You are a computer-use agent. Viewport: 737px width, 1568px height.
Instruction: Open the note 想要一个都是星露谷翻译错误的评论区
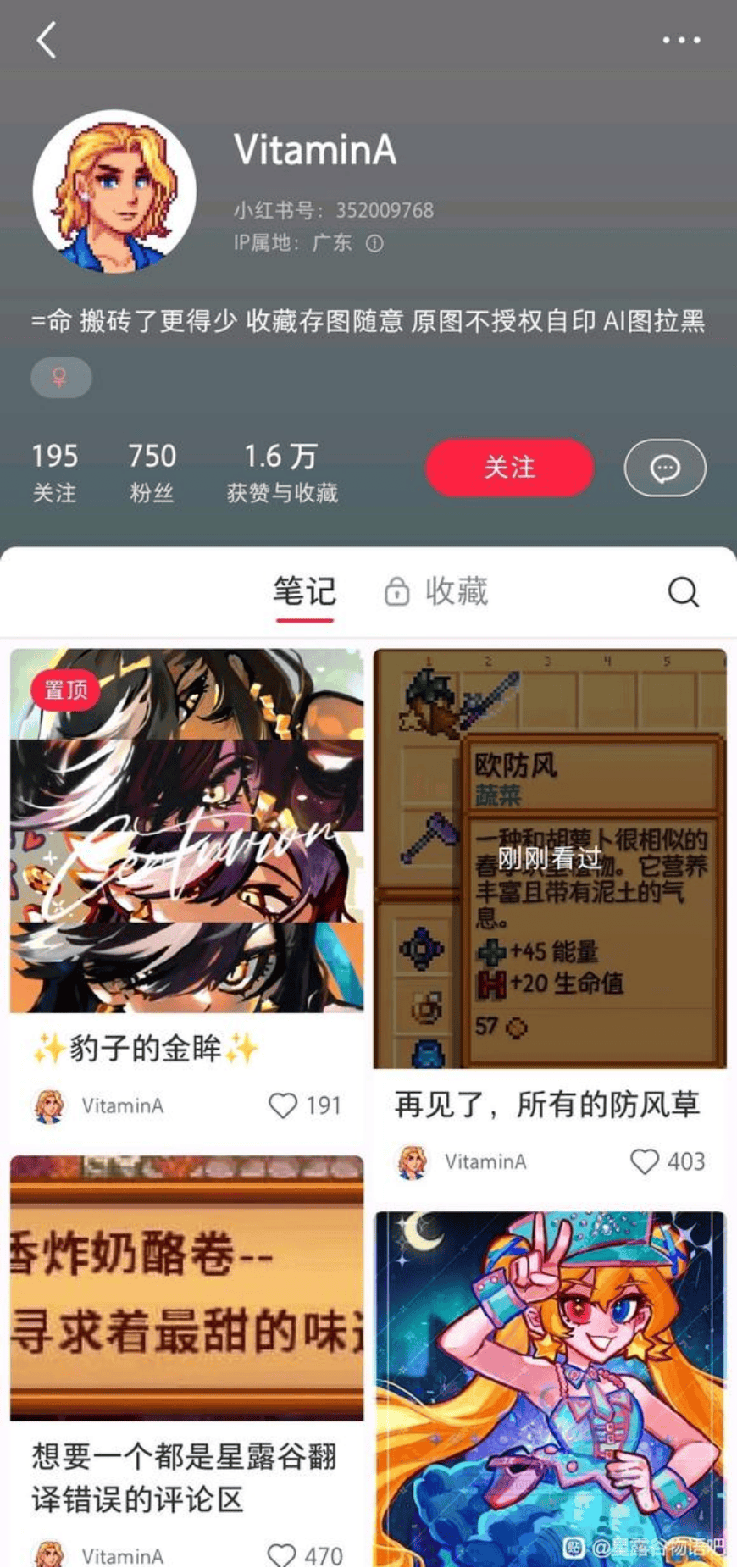click(186, 1288)
